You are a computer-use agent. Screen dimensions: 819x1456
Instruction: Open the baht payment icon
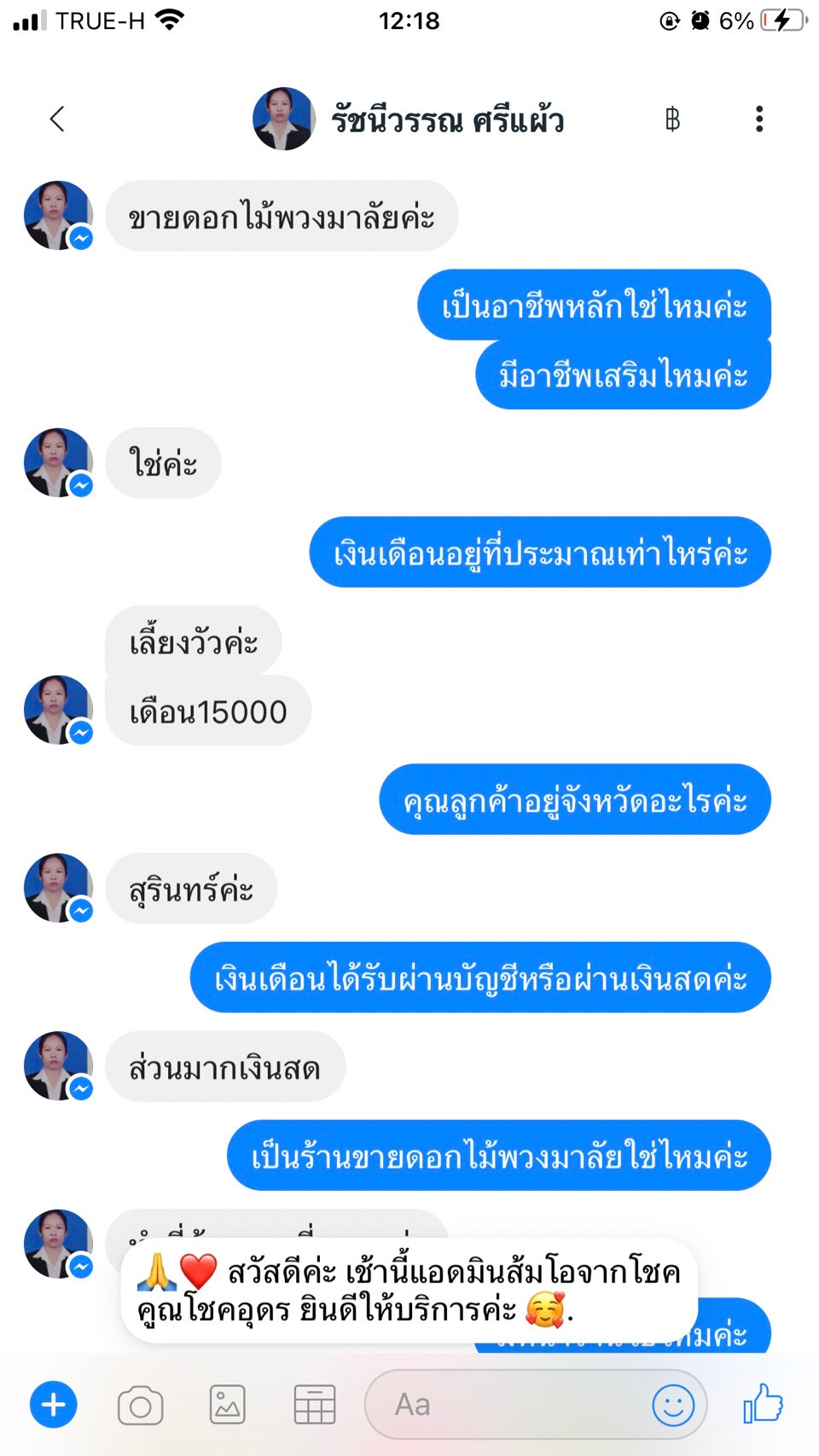pyautogui.click(x=672, y=119)
